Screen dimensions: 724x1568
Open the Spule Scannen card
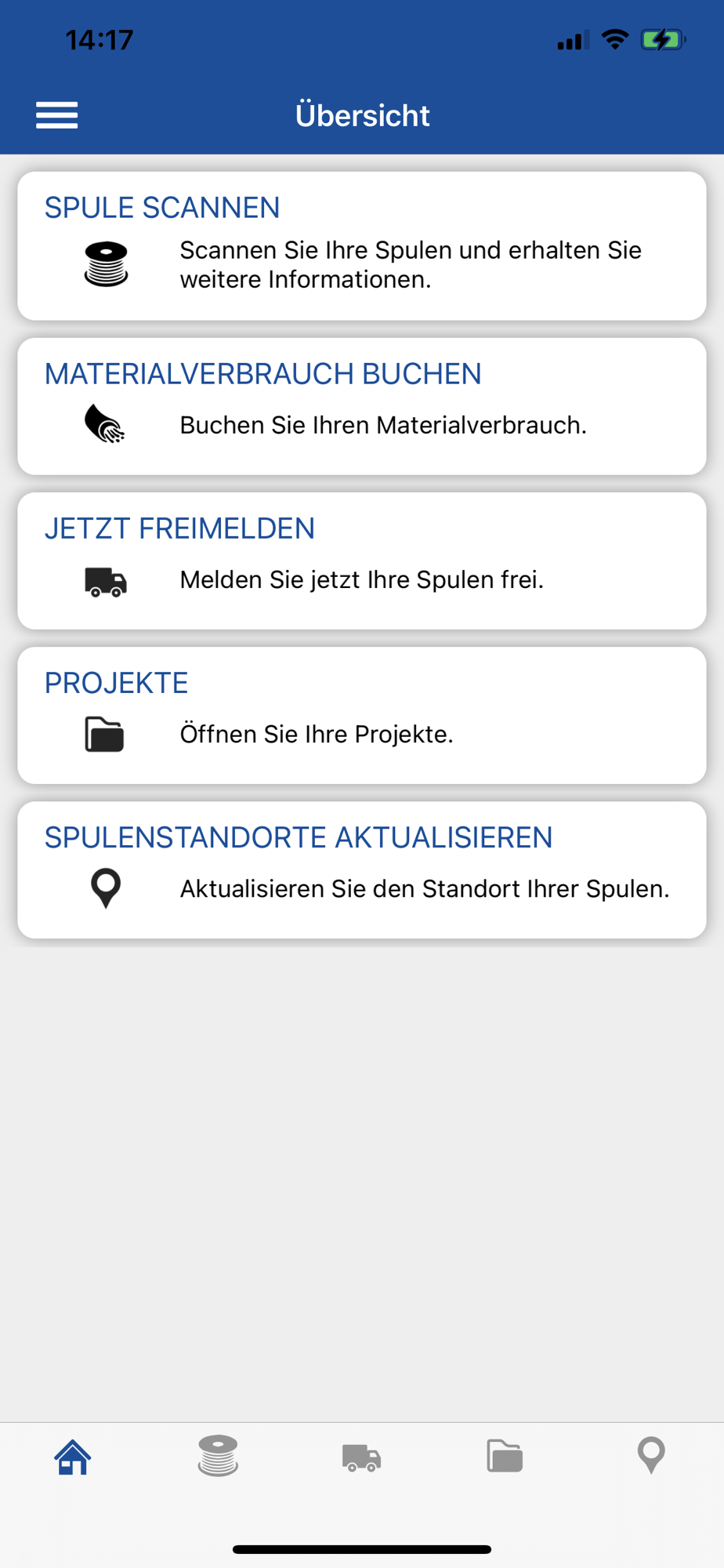[362, 245]
